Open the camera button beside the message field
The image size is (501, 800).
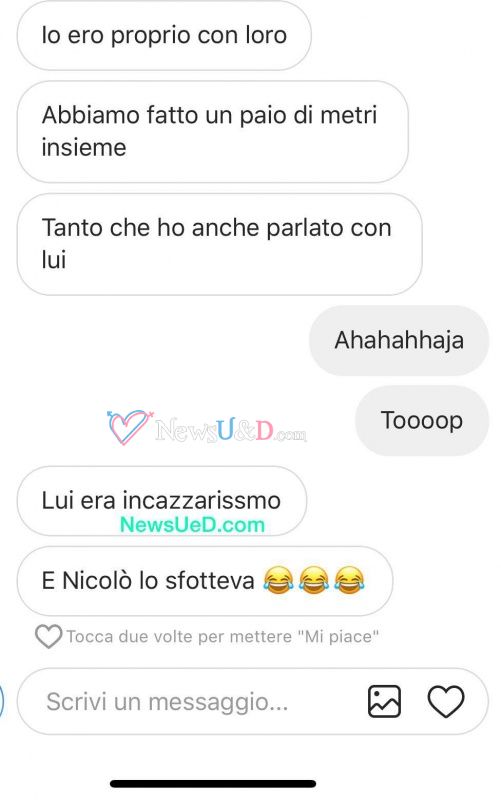coord(2,701)
